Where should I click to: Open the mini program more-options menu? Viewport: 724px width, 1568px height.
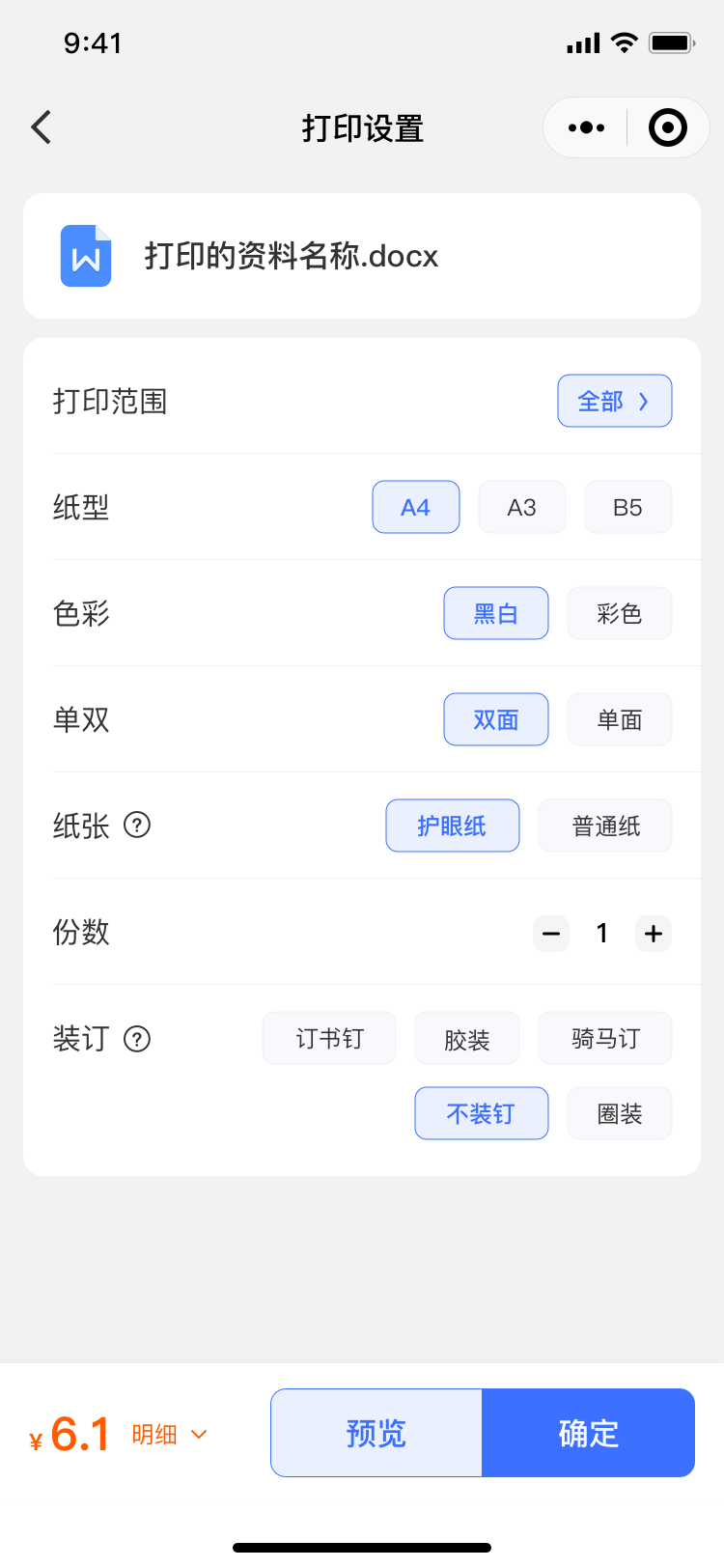586,127
